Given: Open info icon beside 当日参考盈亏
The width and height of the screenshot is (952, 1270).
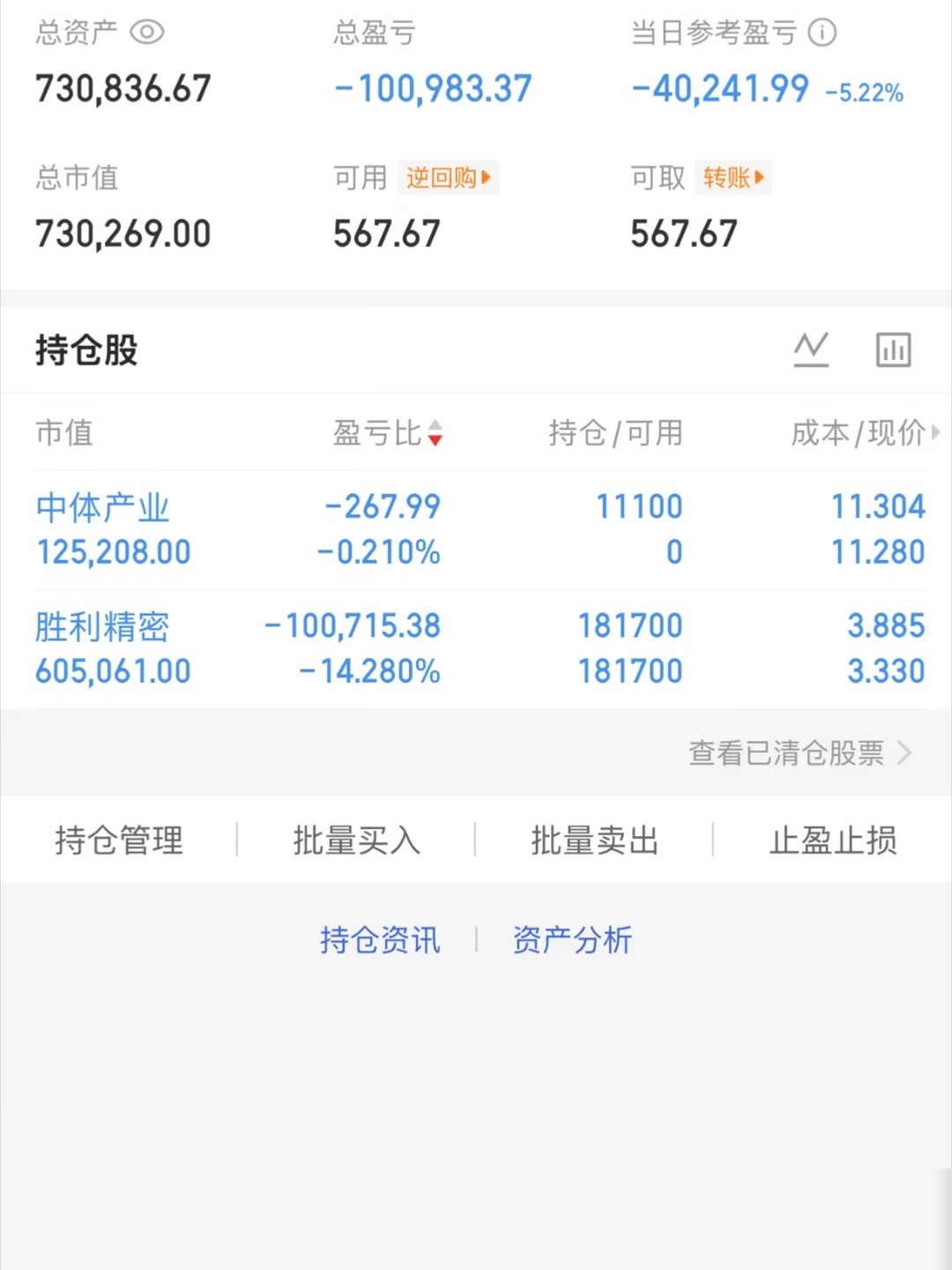Looking at the screenshot, I should tap(822, 33).
